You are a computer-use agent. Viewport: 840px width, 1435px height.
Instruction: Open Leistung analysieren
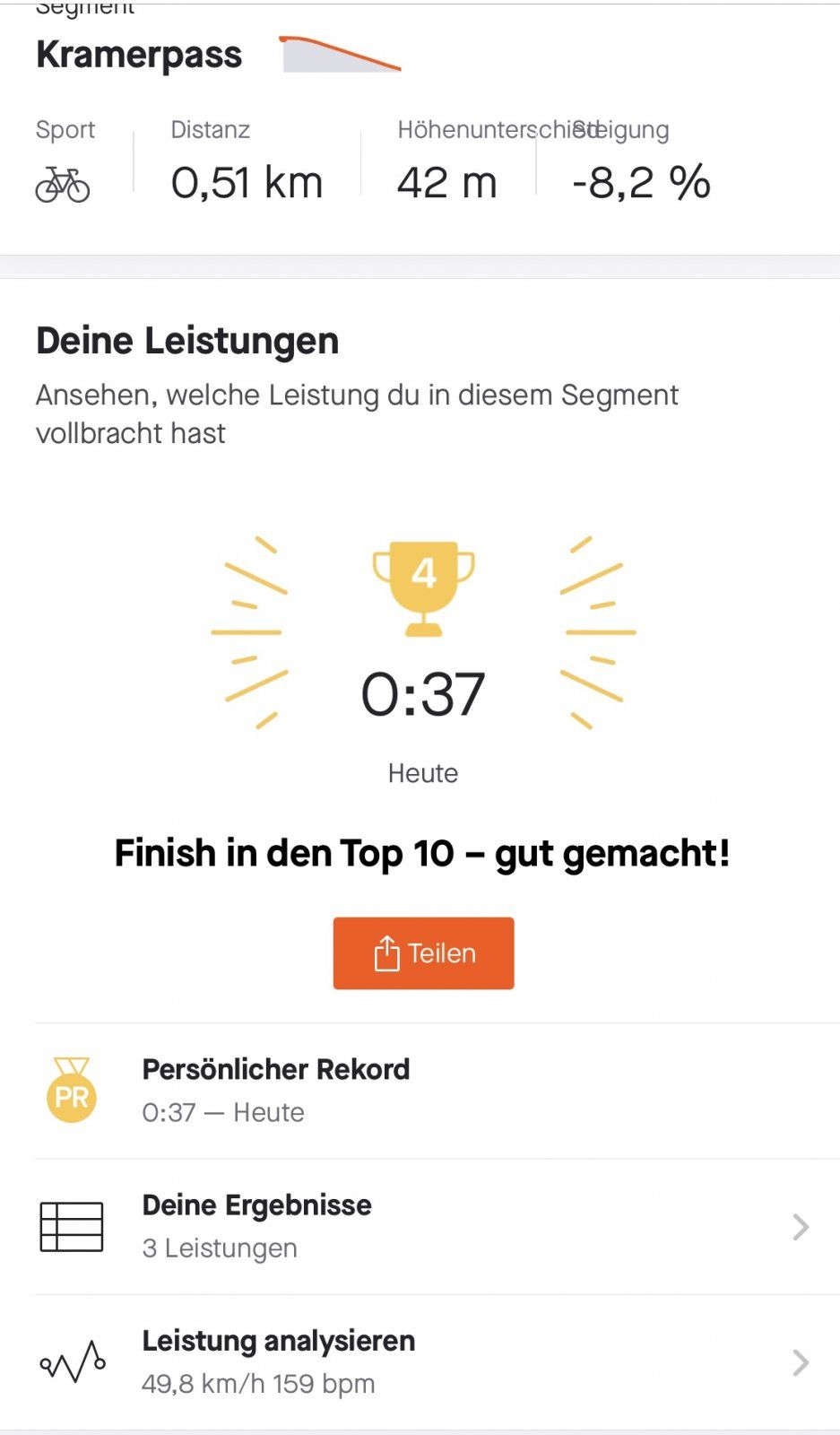421,1361
